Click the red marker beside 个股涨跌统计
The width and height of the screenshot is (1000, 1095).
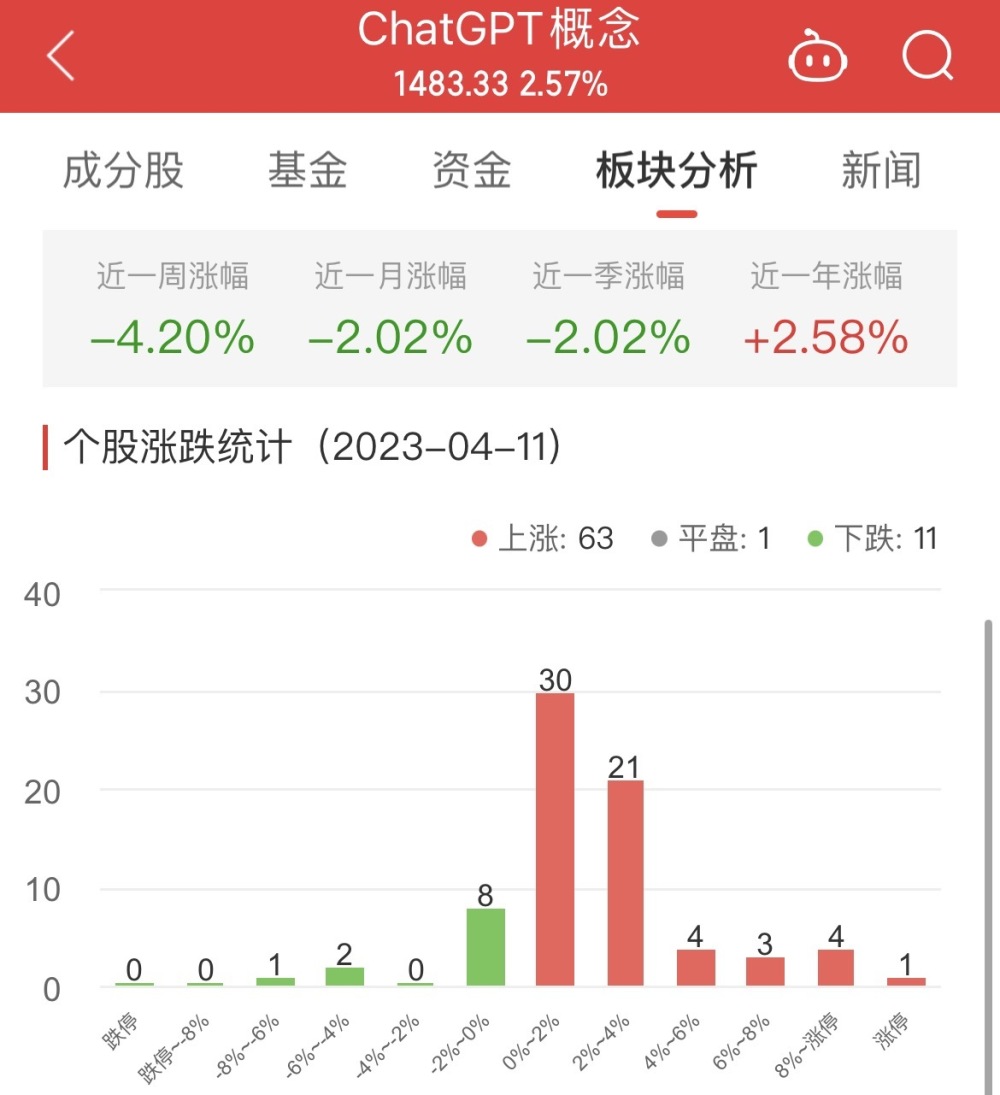pos(44,448)
